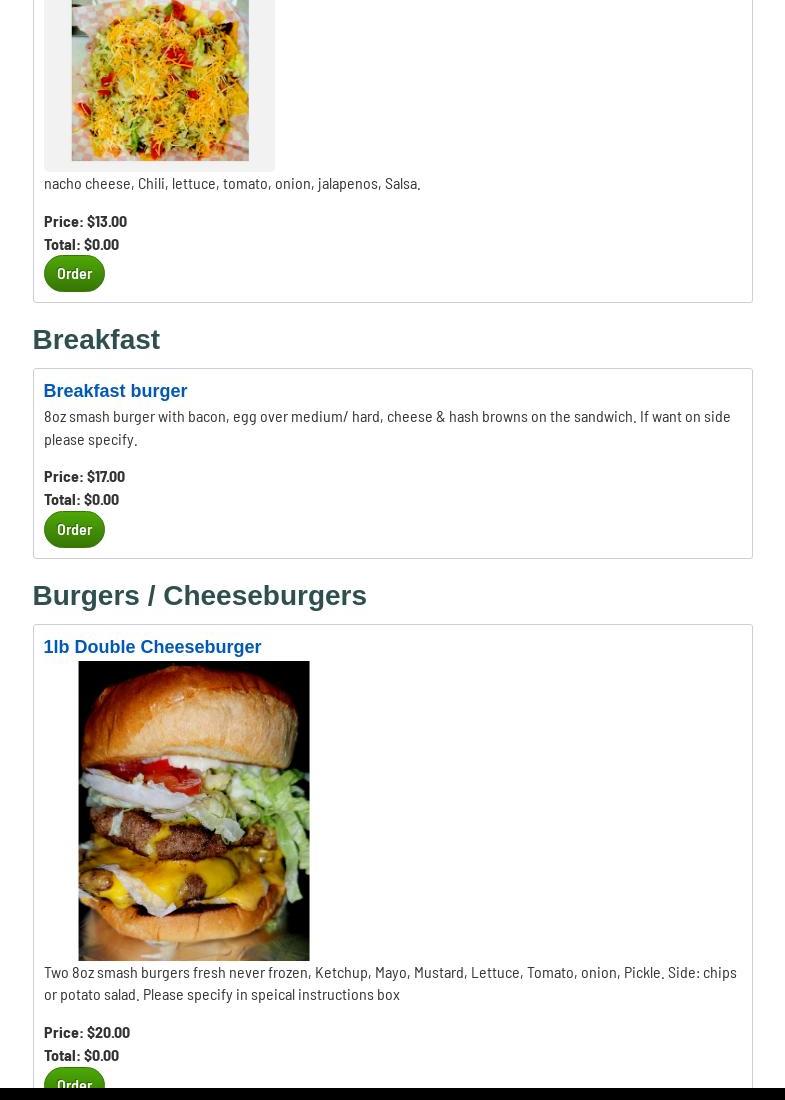Open the 1lb Double Cheeseburger title link

click(x=152, y=647)
